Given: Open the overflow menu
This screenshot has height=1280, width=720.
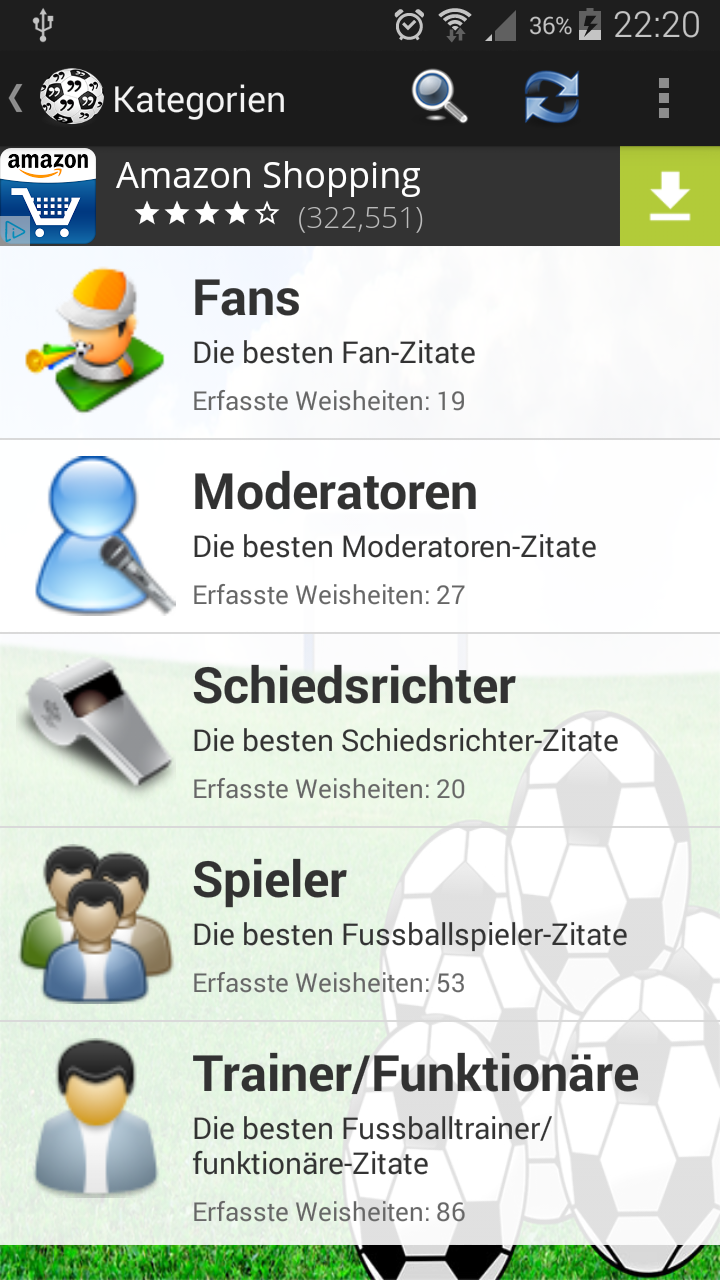Looking at the screenshot, I should click(x=664, y=98).
